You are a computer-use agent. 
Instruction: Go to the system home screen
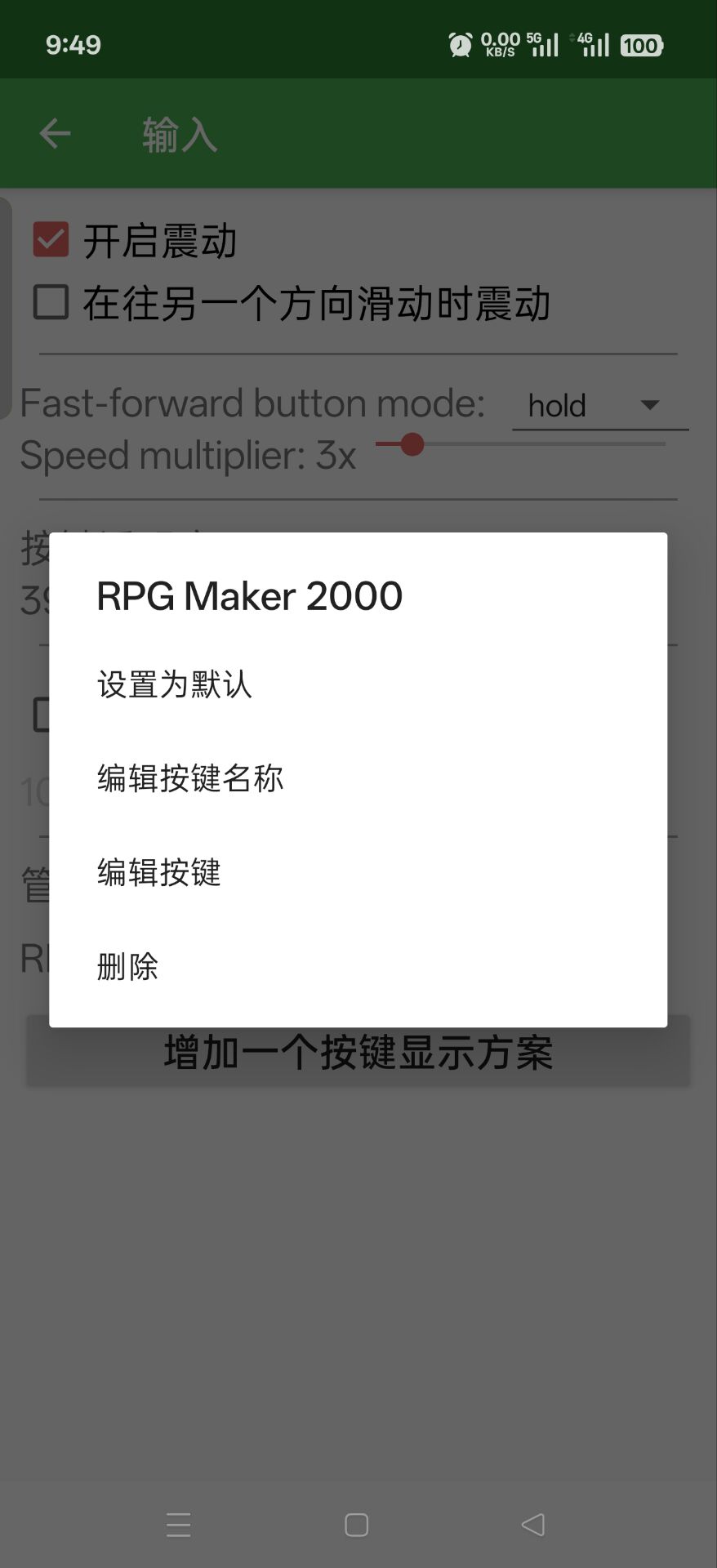[x=357, y=1524]
